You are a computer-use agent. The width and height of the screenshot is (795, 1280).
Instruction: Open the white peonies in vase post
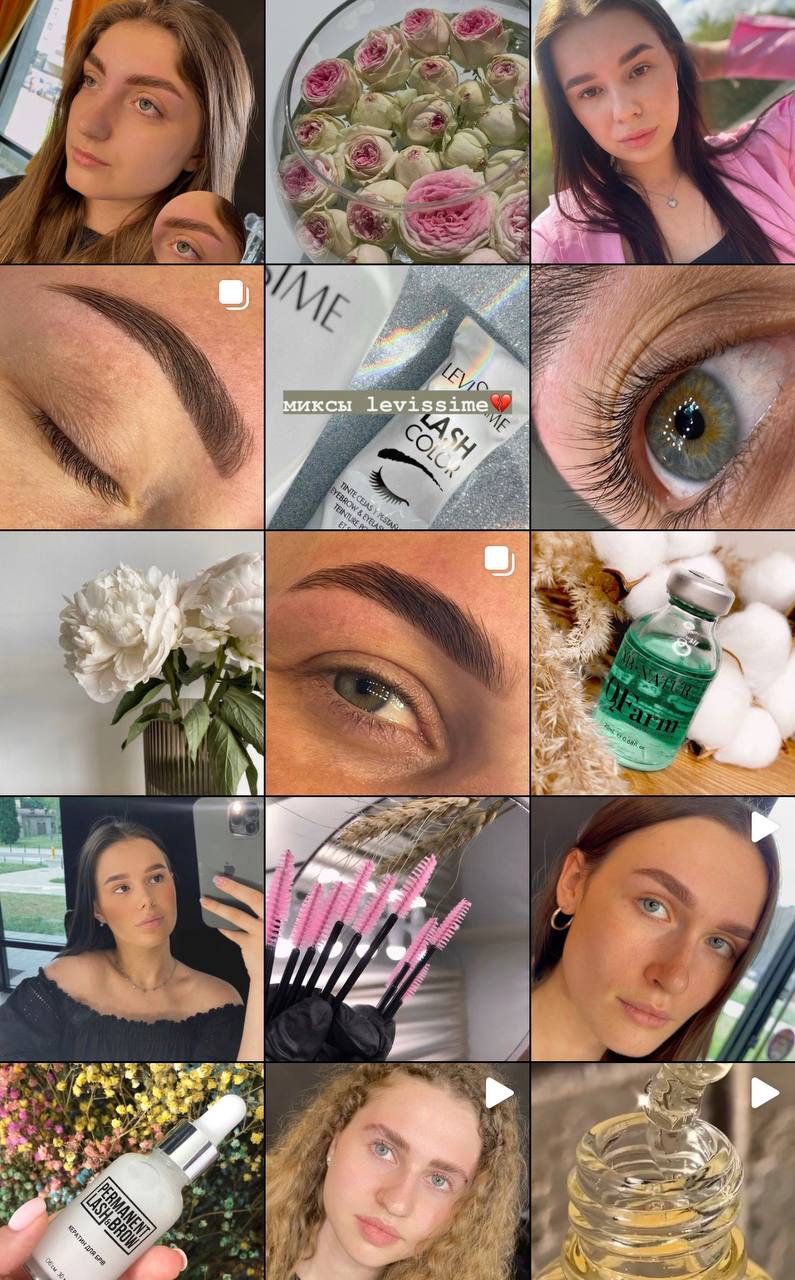[x=132, y=663]
